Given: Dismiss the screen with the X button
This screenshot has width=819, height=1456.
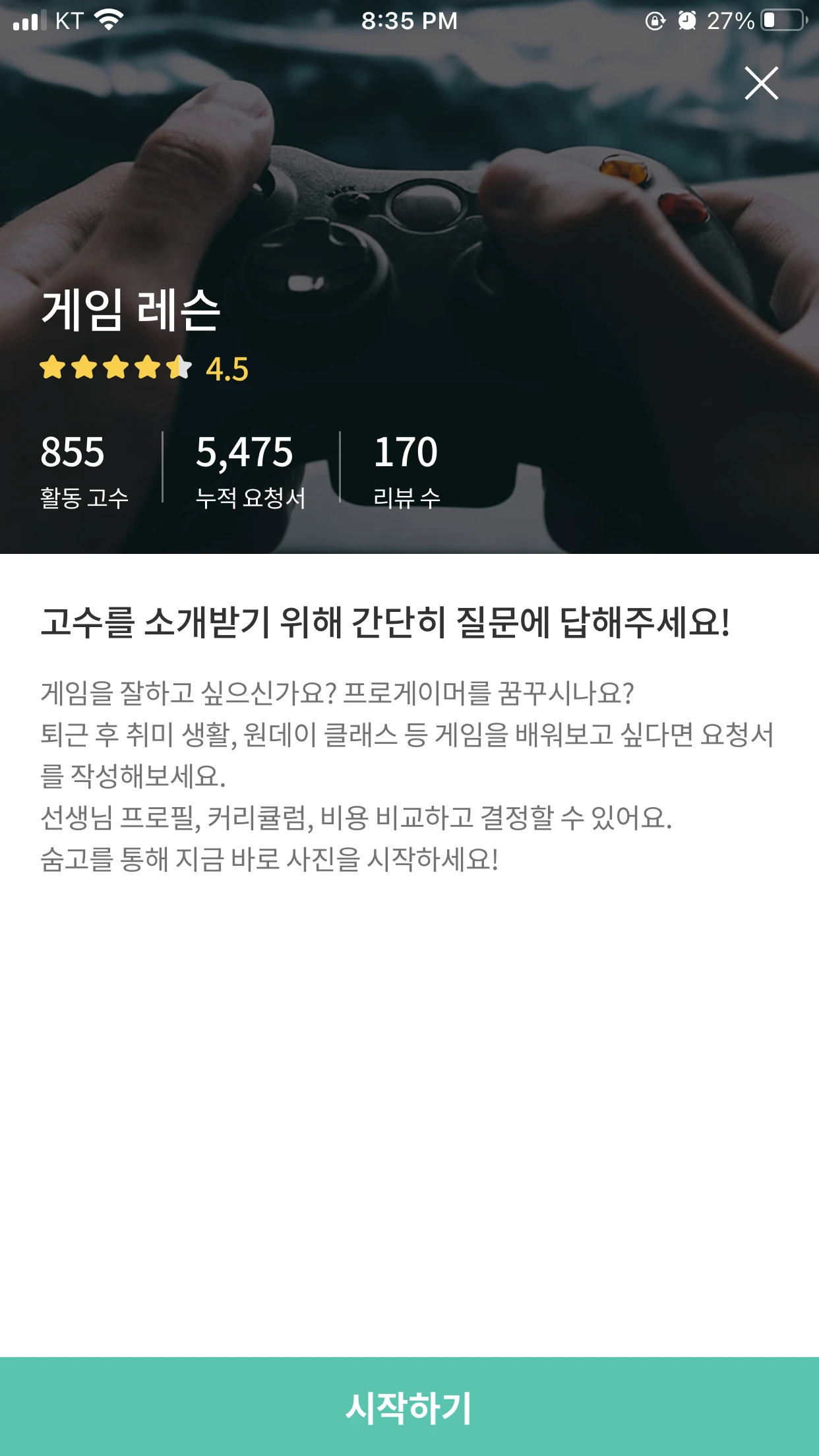Looking at the screenshot, I should coord(762,83).
